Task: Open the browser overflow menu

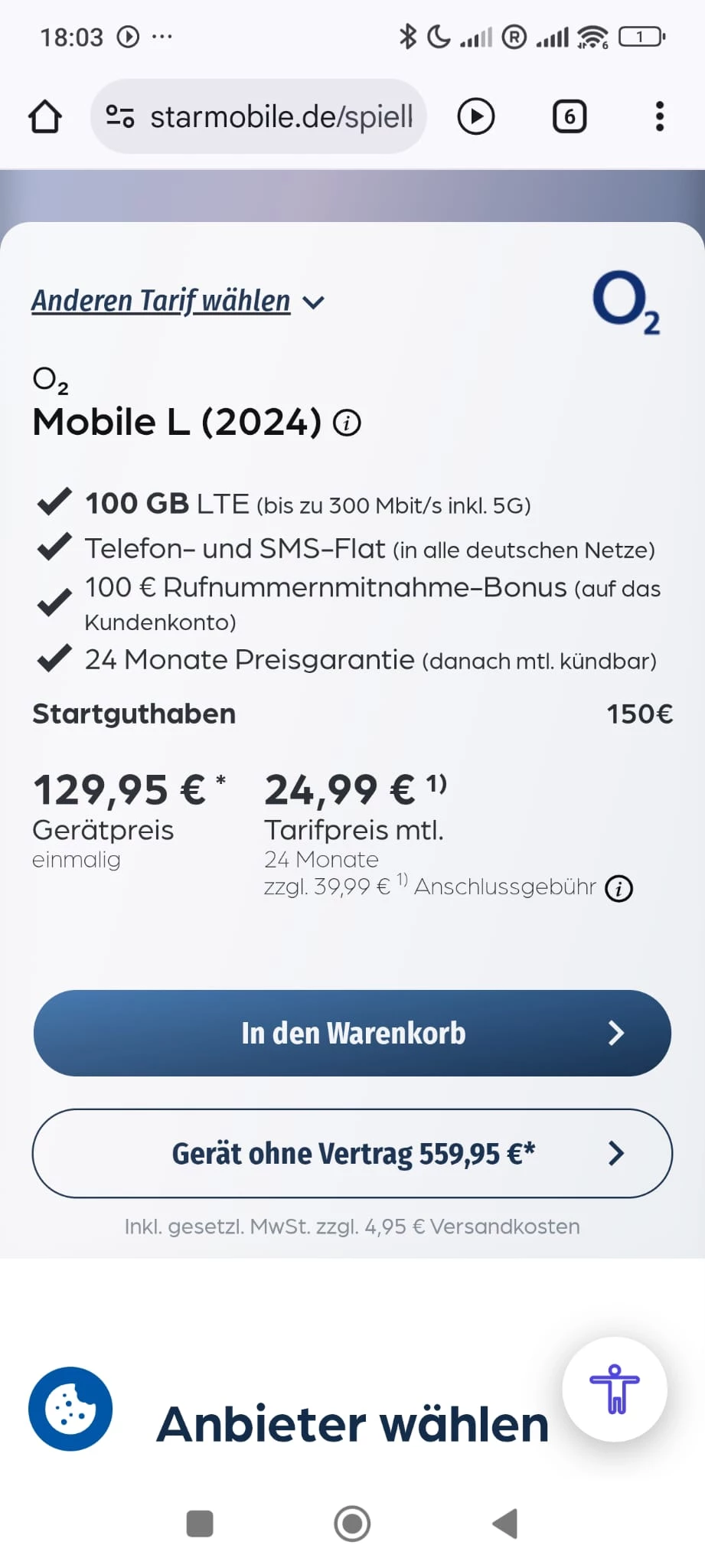Action: tap(659, 117)
